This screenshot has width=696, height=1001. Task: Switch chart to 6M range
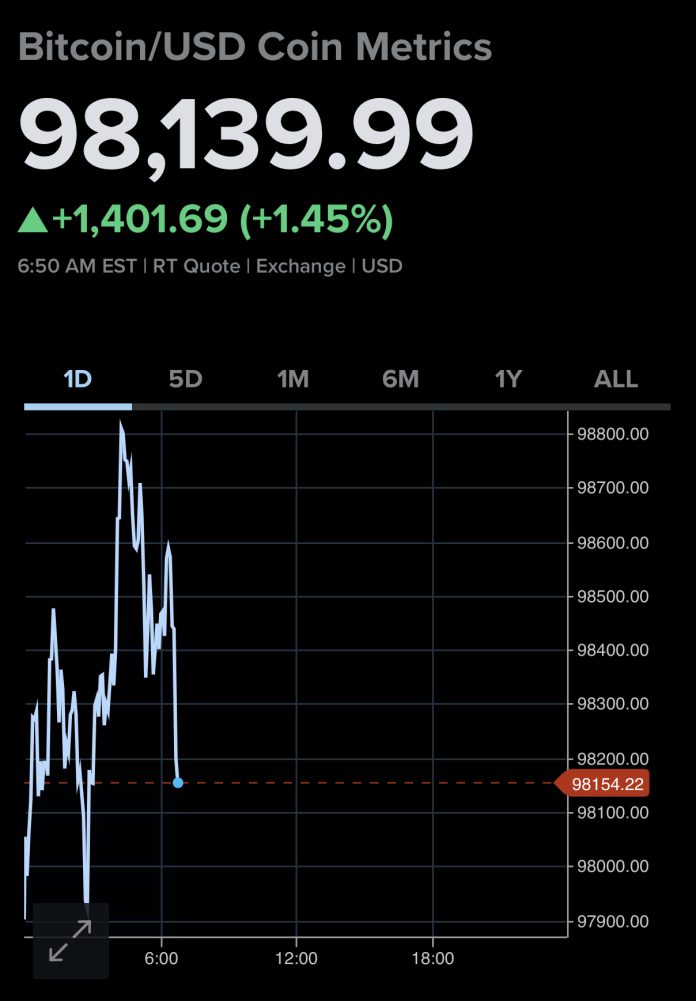point(400,380)
